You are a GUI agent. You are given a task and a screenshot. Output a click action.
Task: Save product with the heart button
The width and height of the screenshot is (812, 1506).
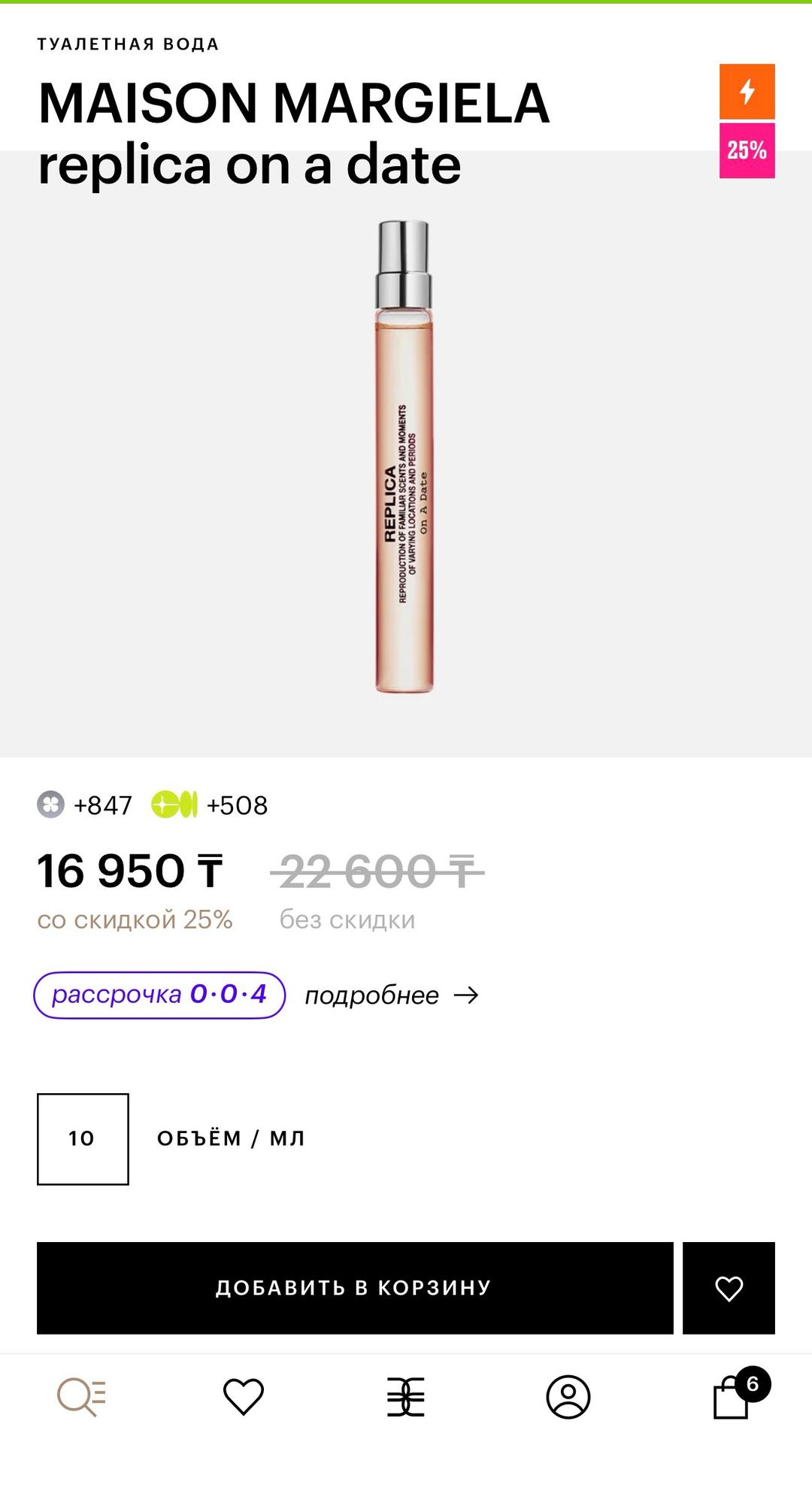(x=729, y=1288)
